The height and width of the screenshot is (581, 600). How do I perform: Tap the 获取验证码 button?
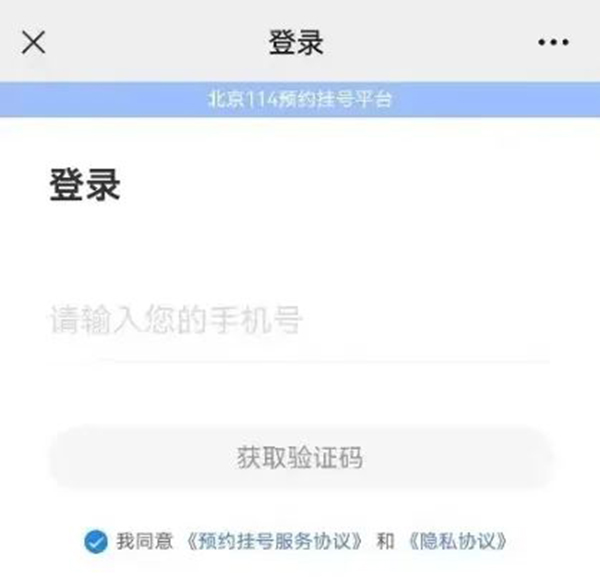[300, 459]
